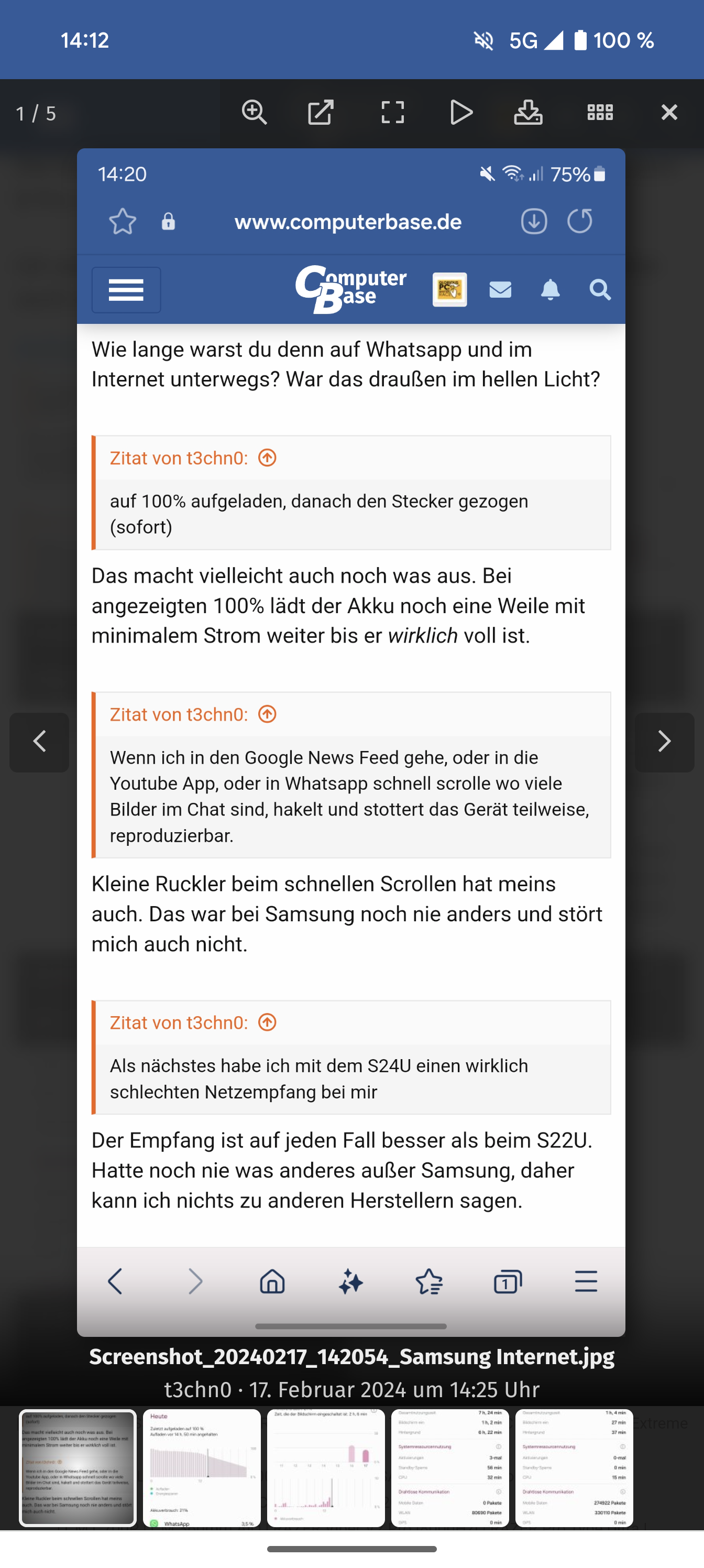The height and width of the screenshot is (1568, 704).
Task: Open the screen-on time chart thumbnail
Action: (x=326, y=1467)
